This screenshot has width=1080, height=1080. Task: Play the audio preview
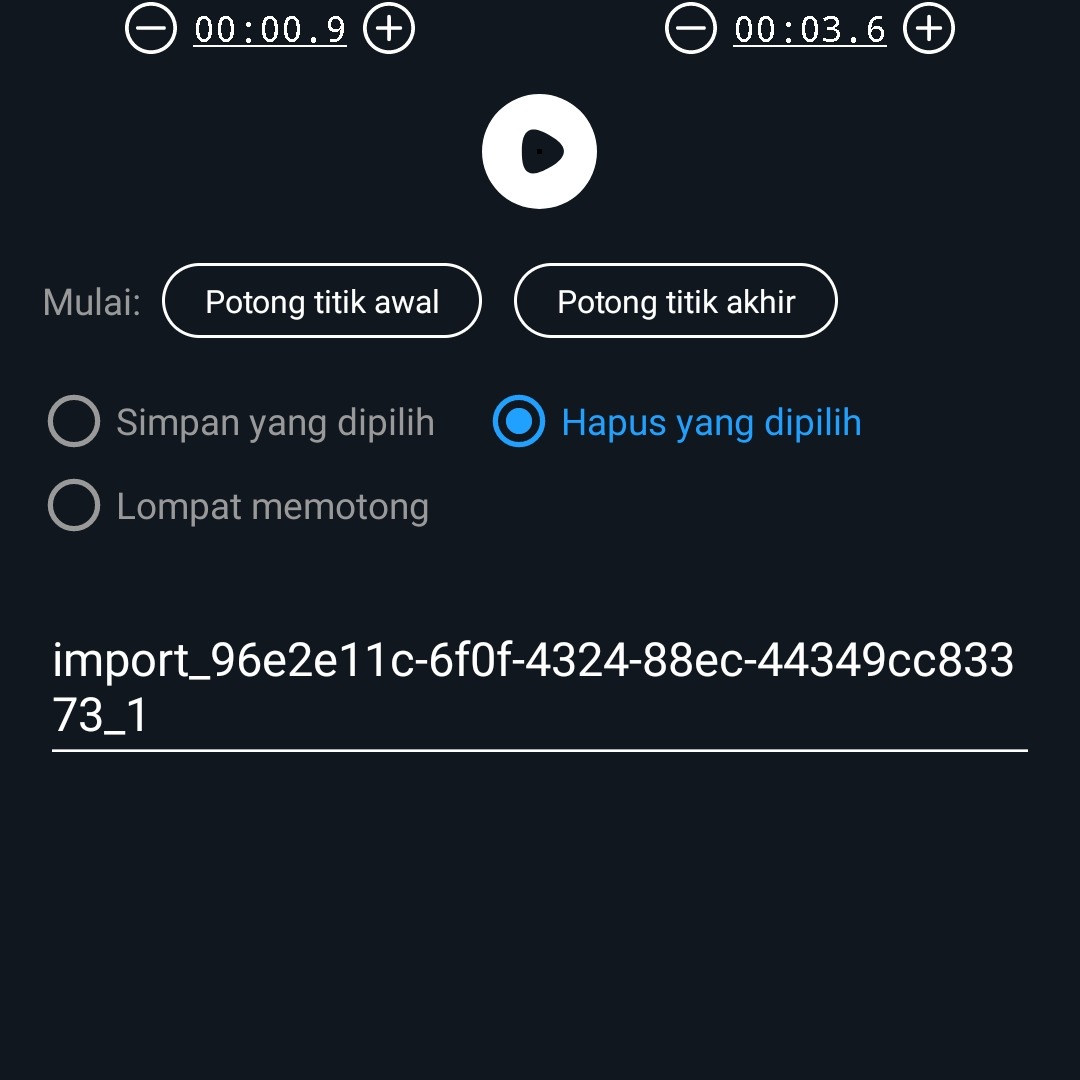[540, 152]
